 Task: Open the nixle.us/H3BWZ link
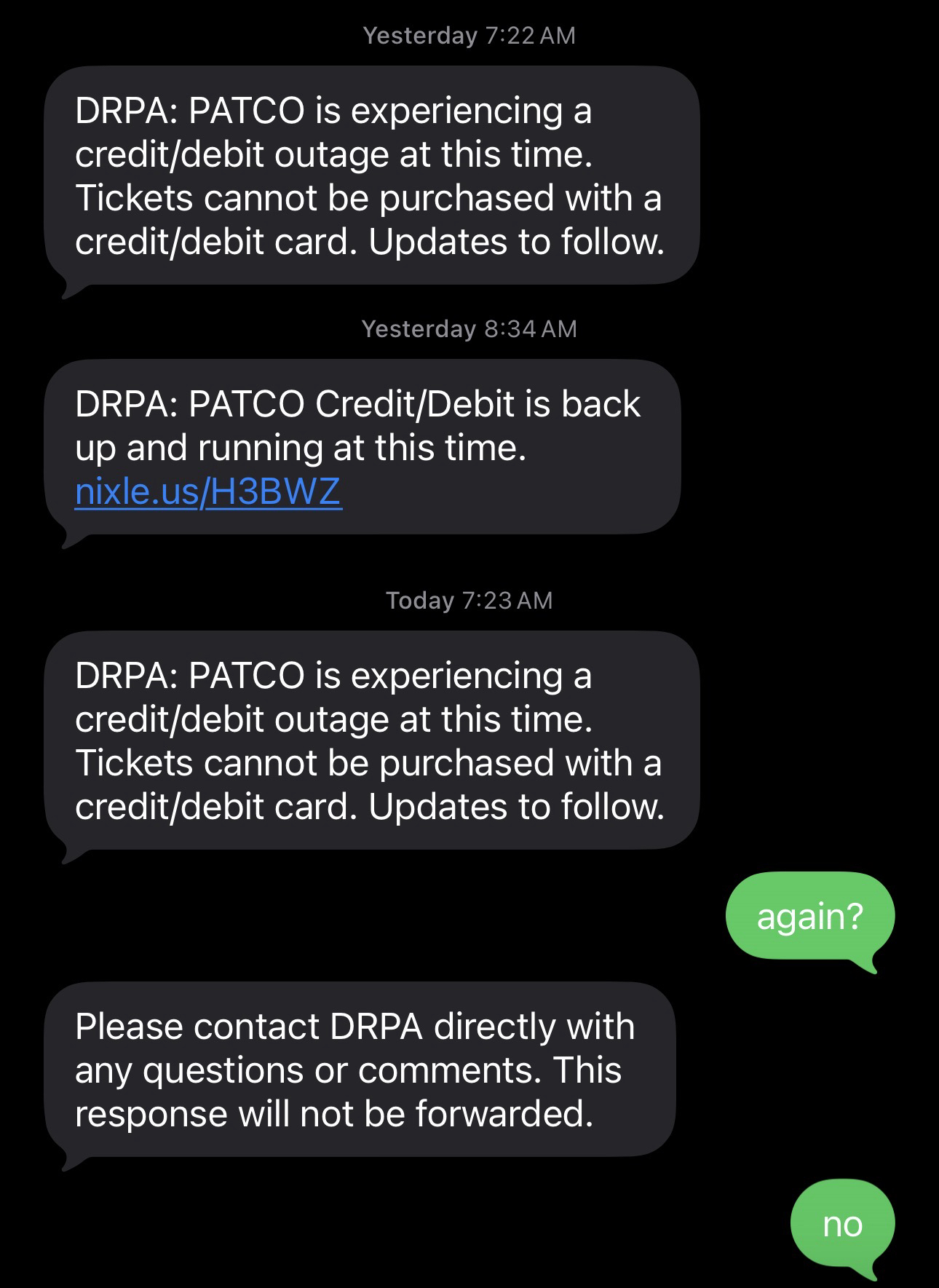[x=208, y=491]
